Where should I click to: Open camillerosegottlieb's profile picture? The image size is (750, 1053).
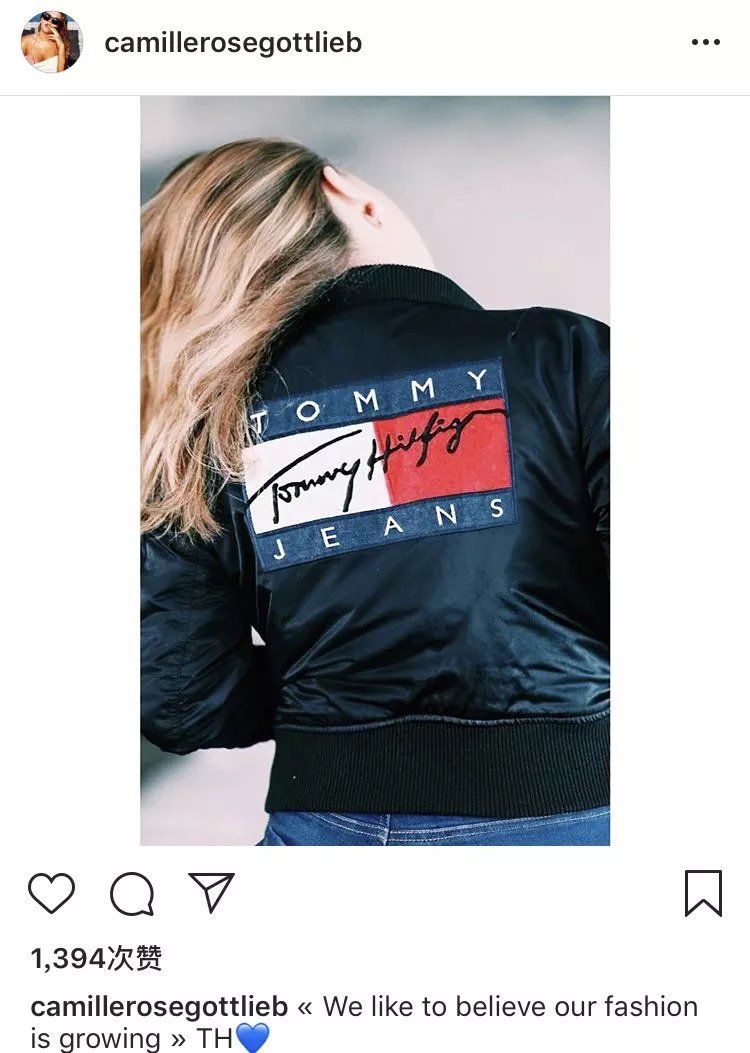tap(51, 43)
